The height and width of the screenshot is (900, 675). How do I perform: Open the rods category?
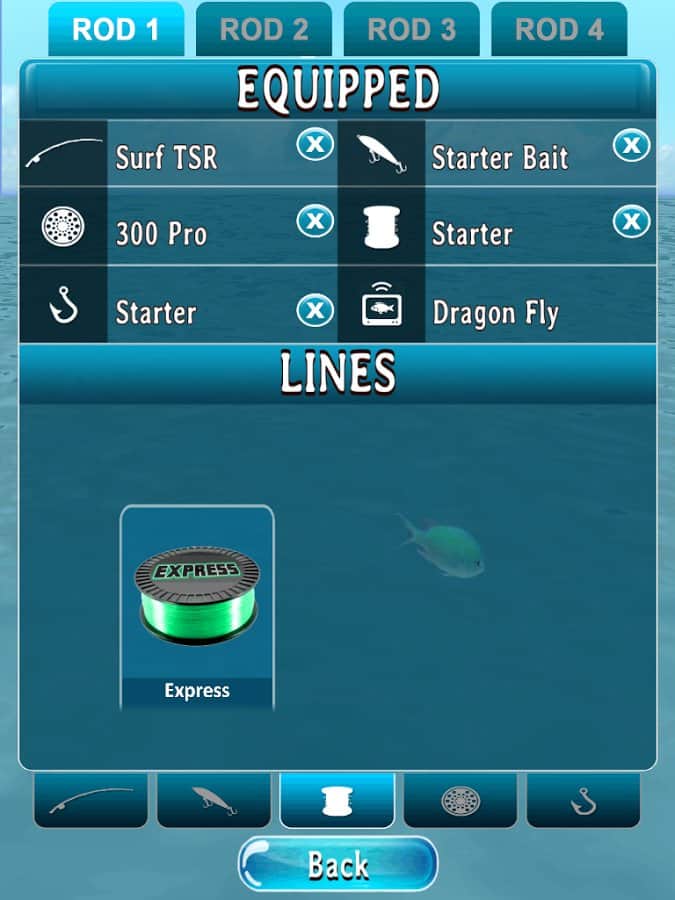point(90,800)
